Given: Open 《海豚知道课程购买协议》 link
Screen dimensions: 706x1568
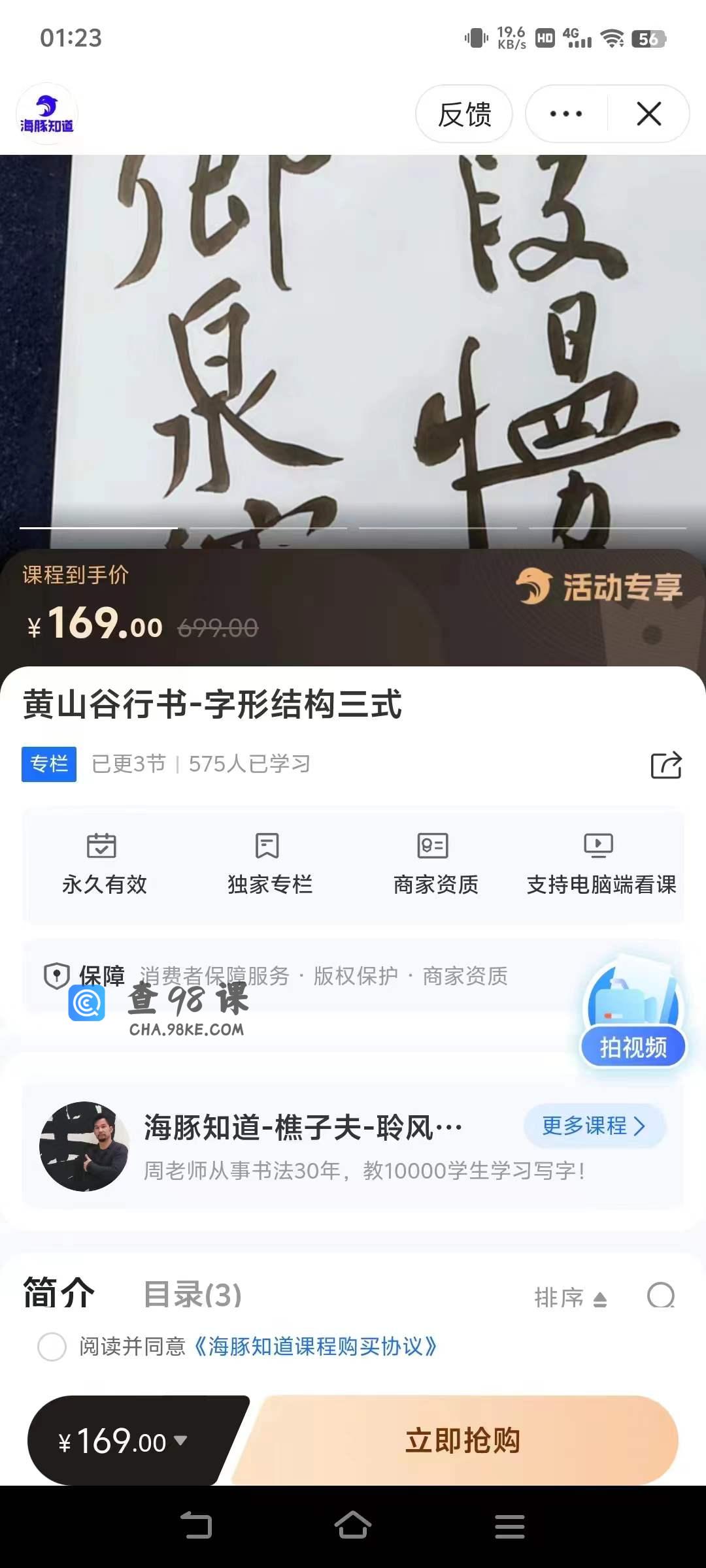Looking at the screenshot, I should (x=315, y=1347).
